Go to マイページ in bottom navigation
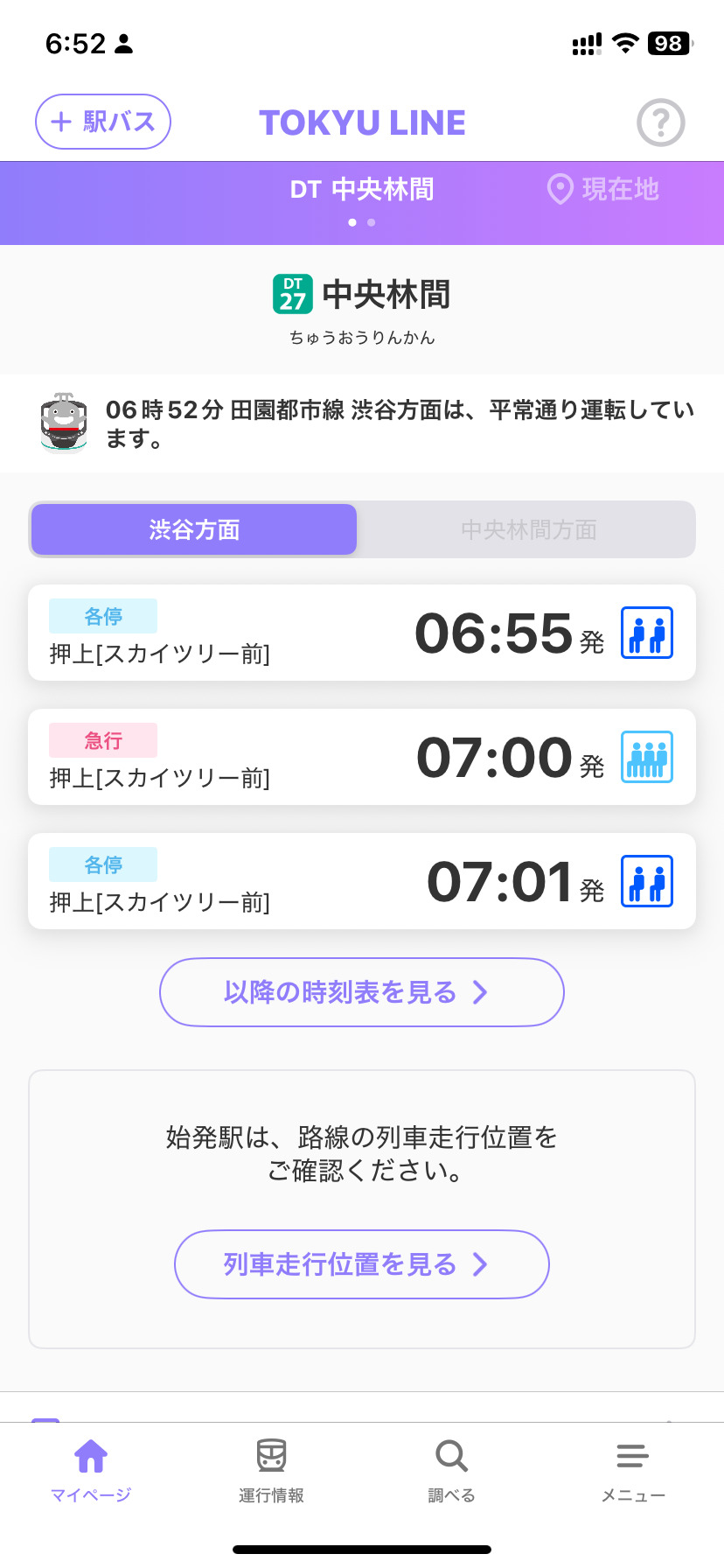Viewport: 724px width, 1568px height. [91, 1470]
